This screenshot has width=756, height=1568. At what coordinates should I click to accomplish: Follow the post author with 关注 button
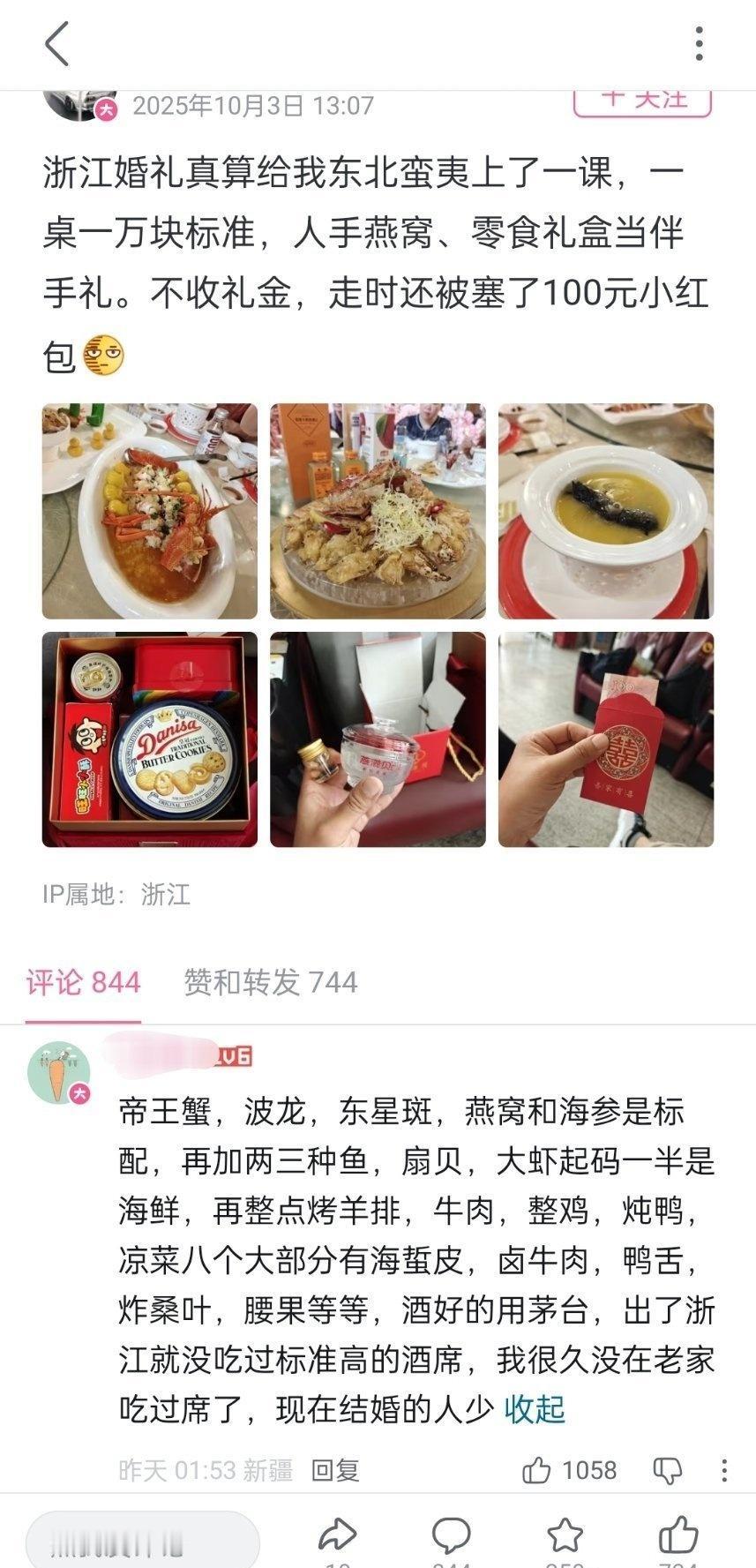click(643, 100)
